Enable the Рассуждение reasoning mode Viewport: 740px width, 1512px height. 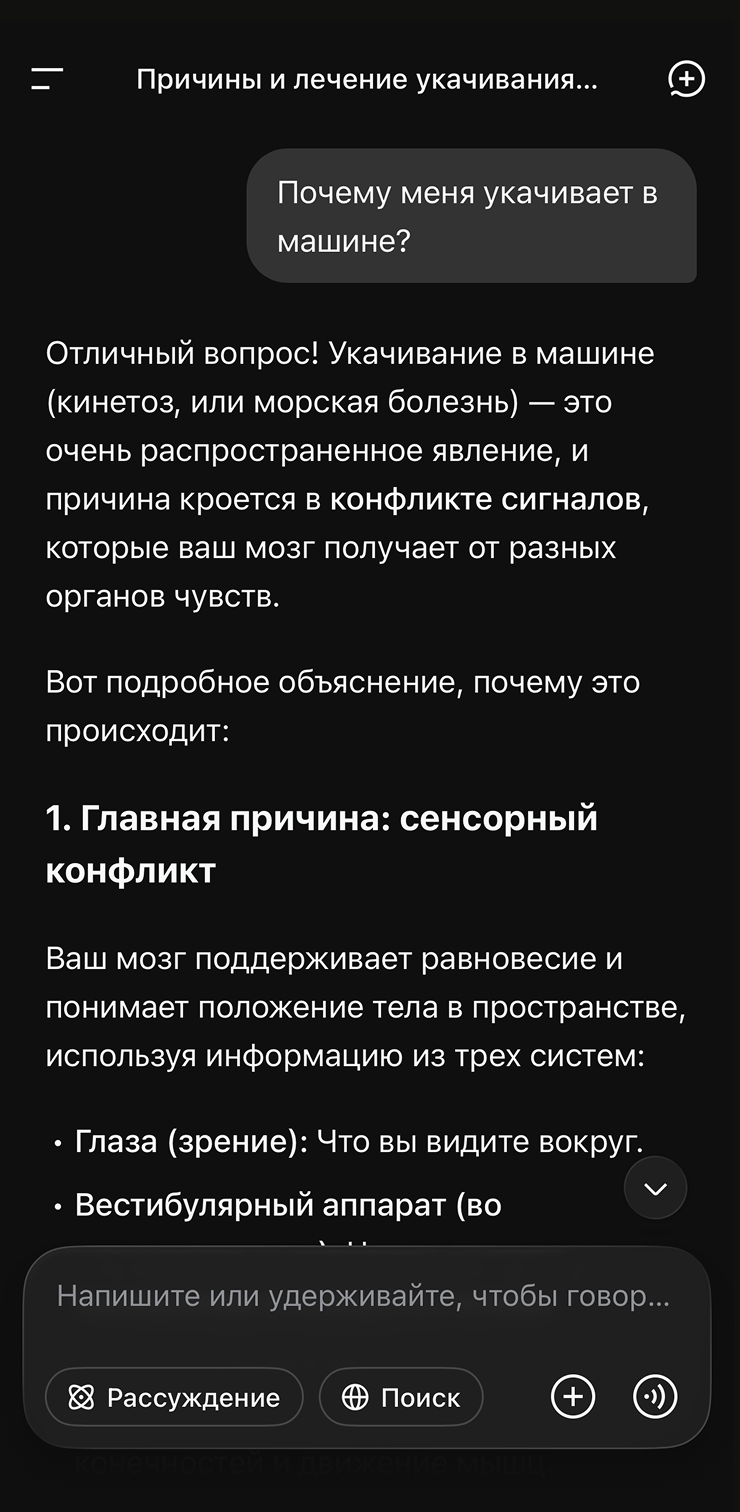[x=174, y=1397]
